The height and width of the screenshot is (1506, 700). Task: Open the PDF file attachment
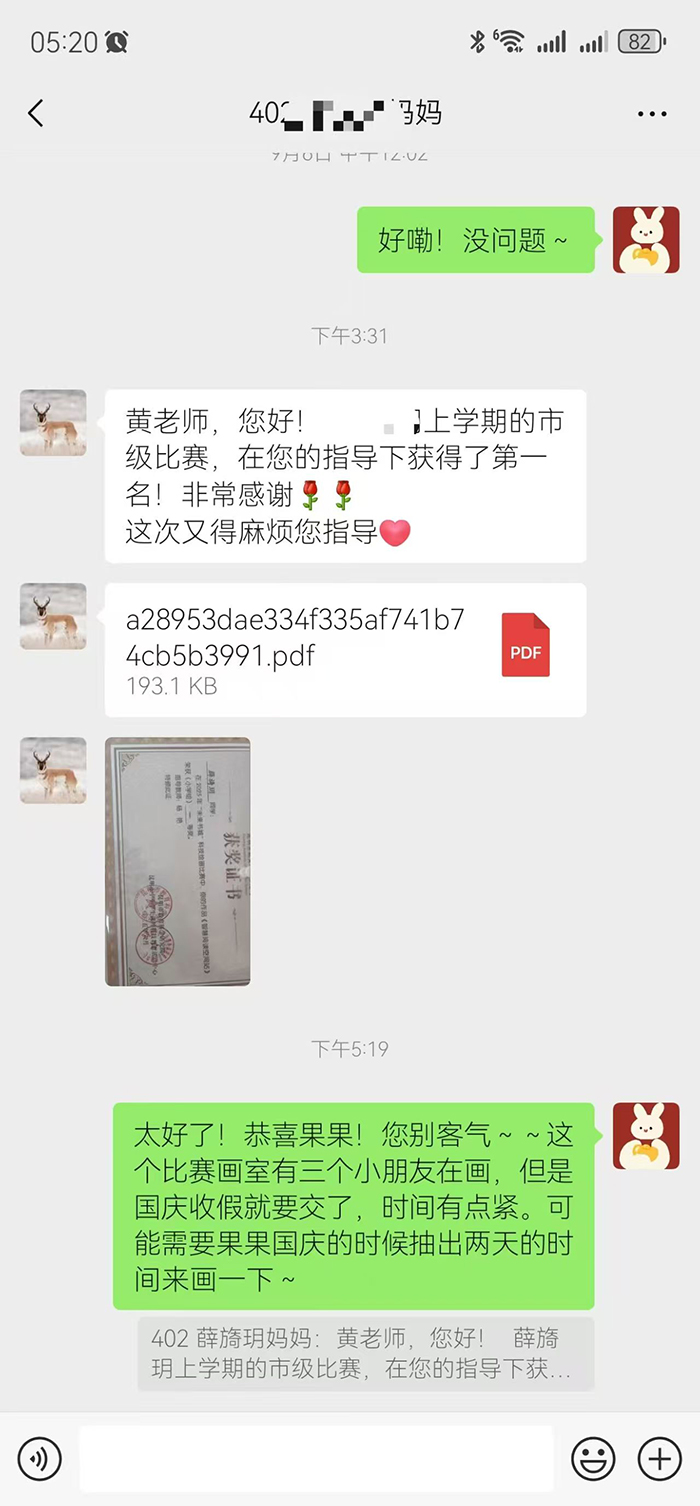(345, 650)
